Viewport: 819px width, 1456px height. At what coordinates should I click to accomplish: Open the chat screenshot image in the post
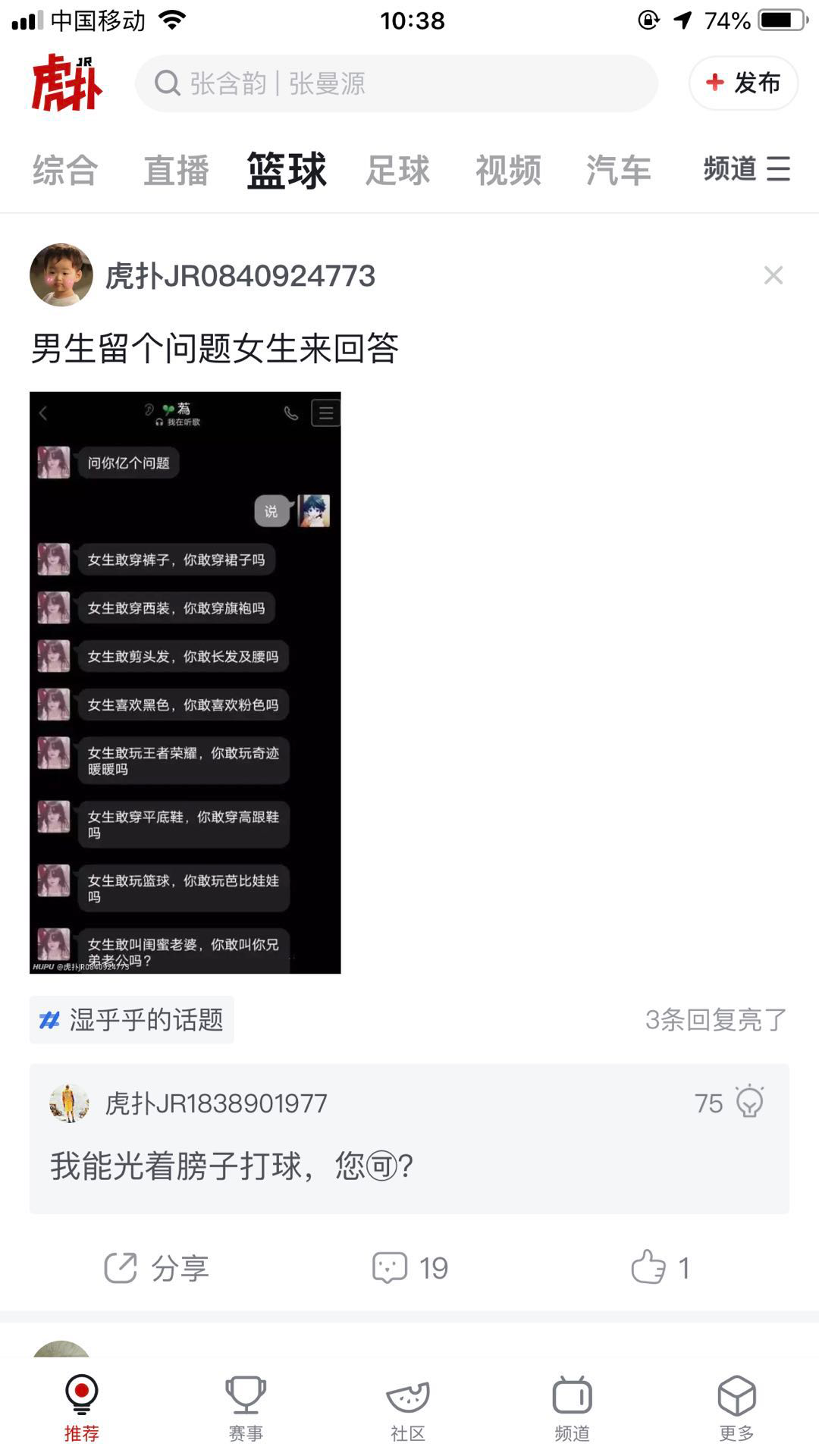tap(185, 682)
